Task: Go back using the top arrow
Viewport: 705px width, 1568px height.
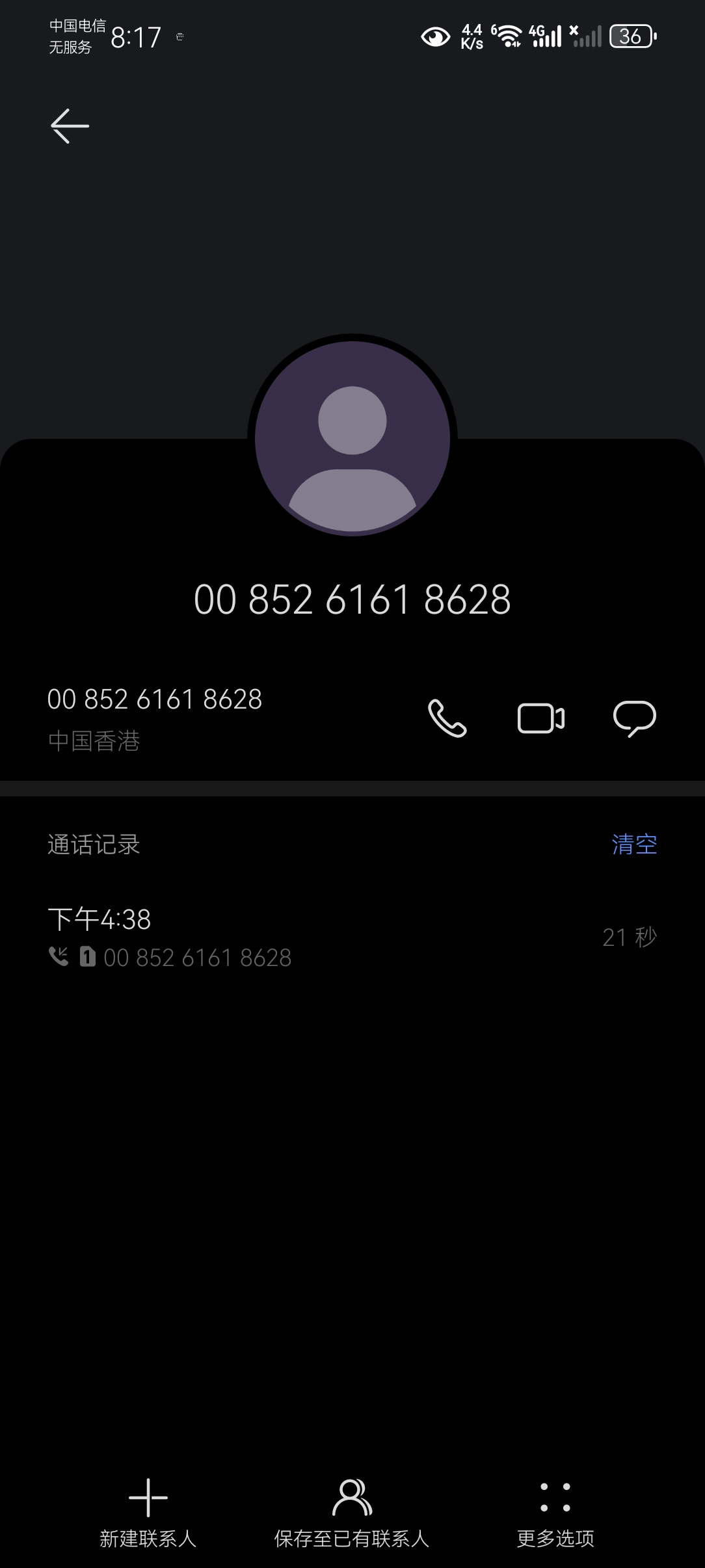Action: (x=70, y=125)
